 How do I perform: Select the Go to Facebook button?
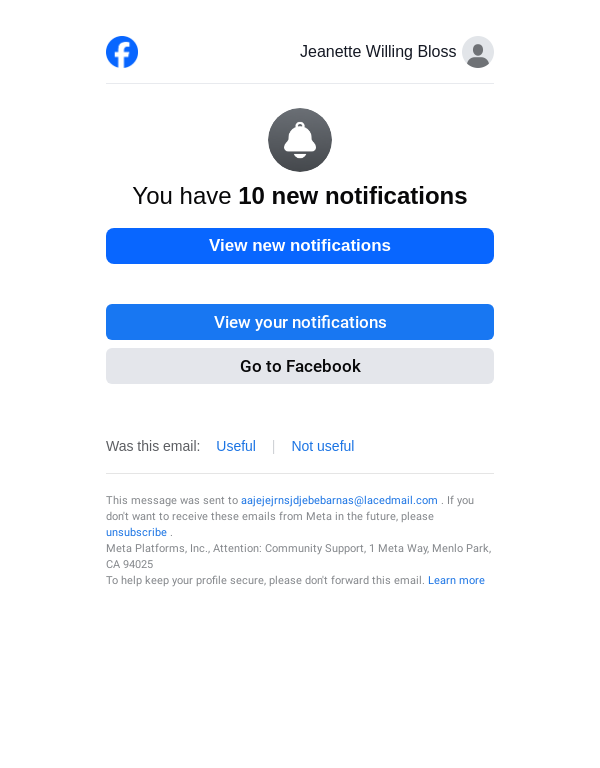pos(300,366)
